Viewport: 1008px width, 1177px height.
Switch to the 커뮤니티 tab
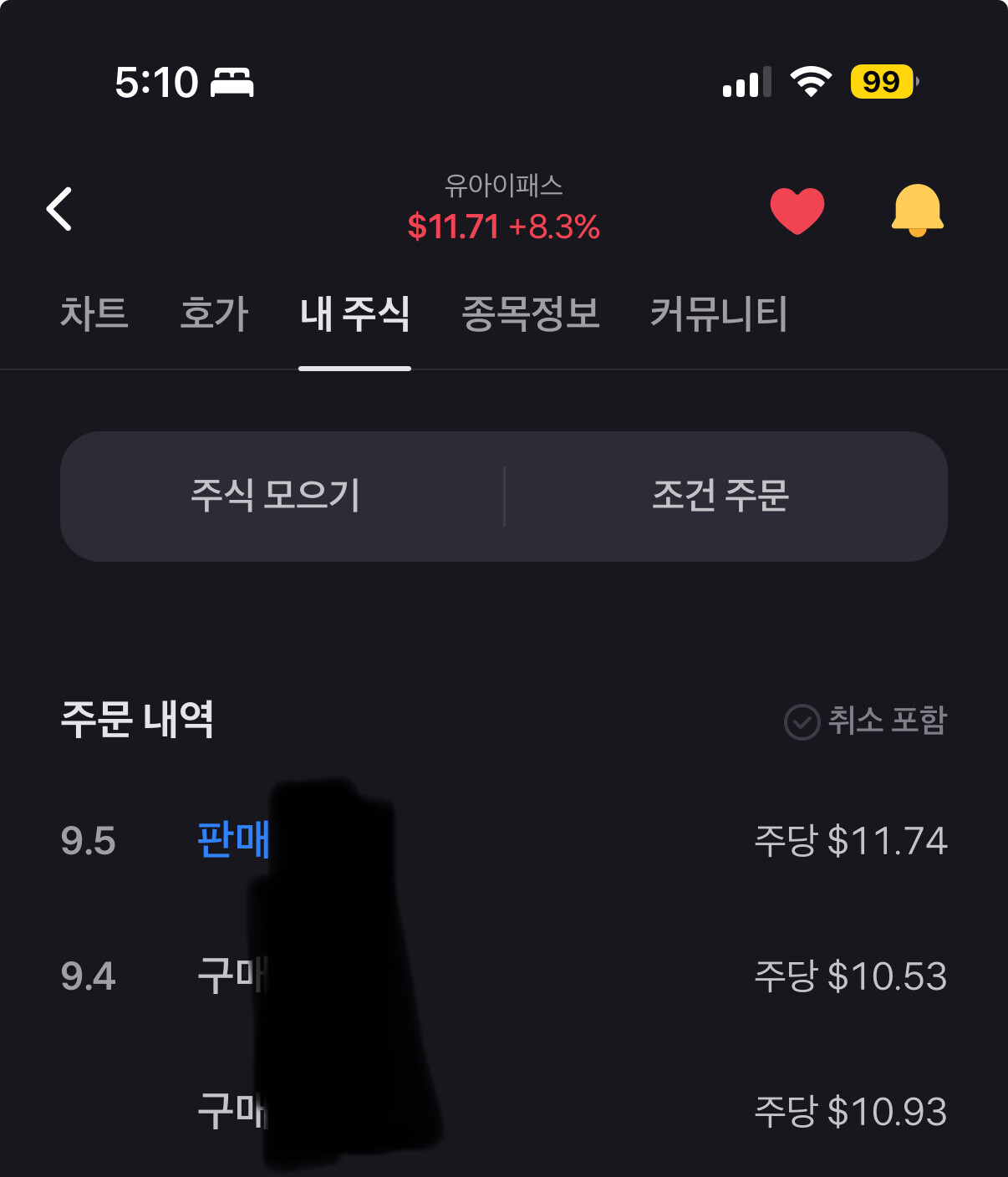tap(719, 314)
